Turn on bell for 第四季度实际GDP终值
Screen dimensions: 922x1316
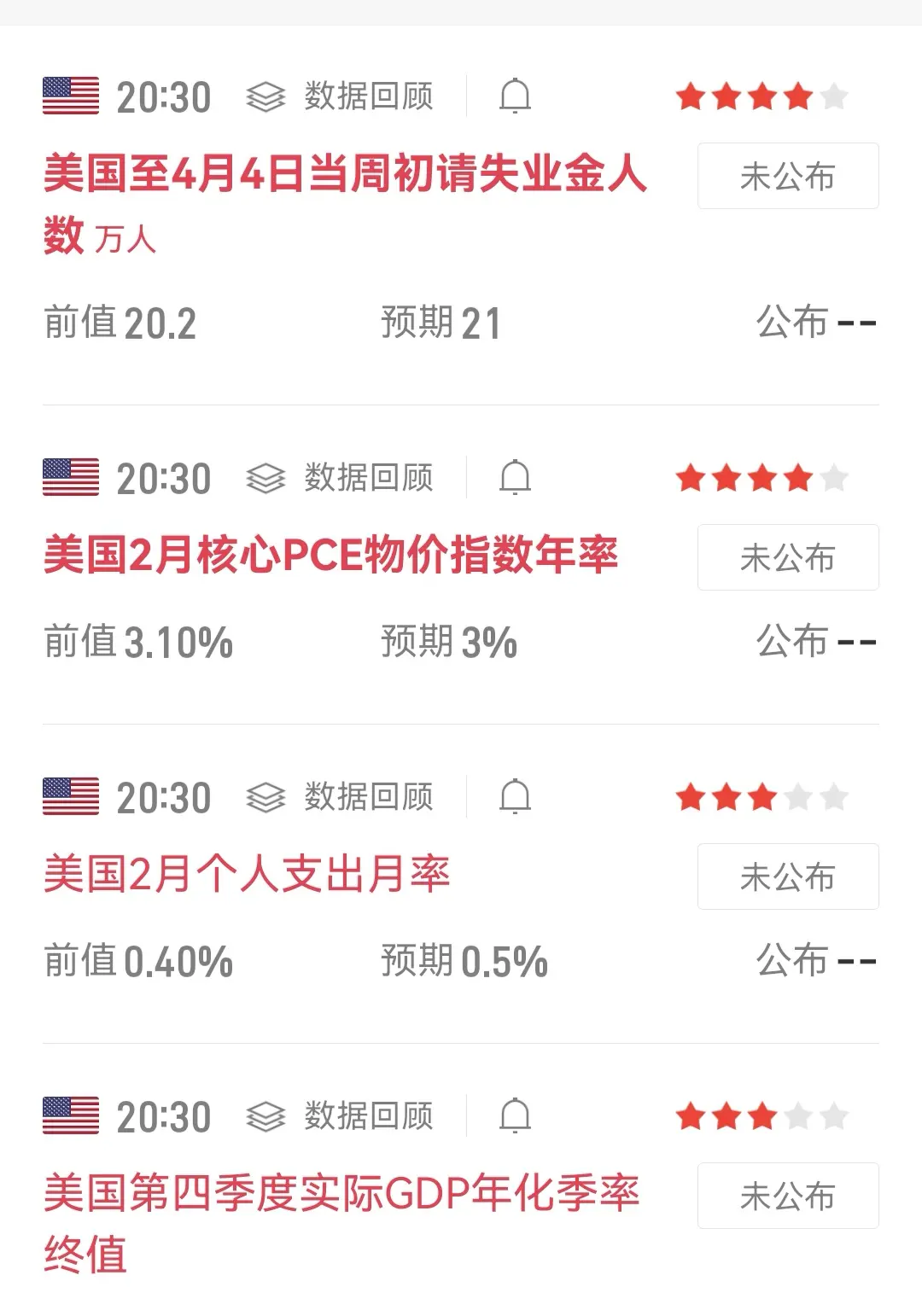tap(515, 1116)
